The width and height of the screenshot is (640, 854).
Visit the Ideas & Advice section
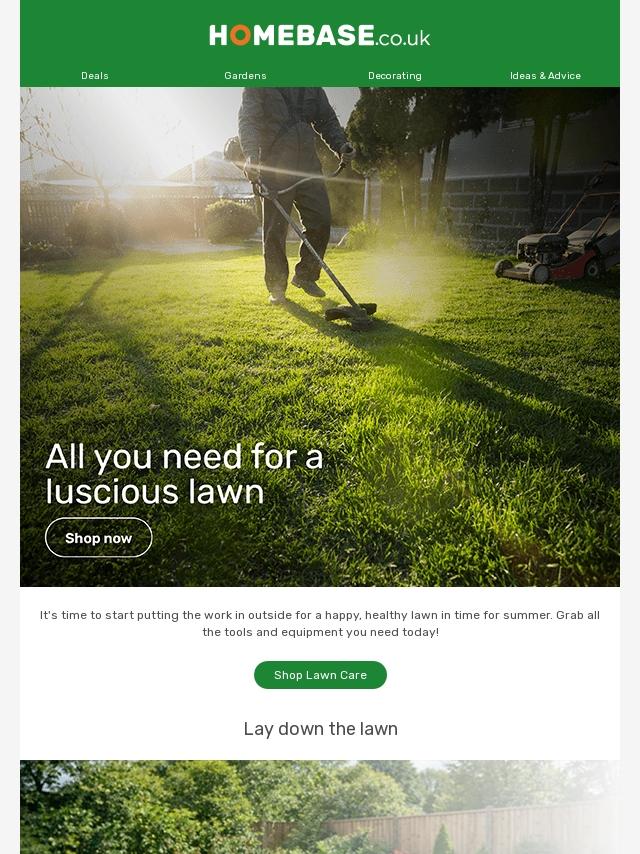[545, 76]
